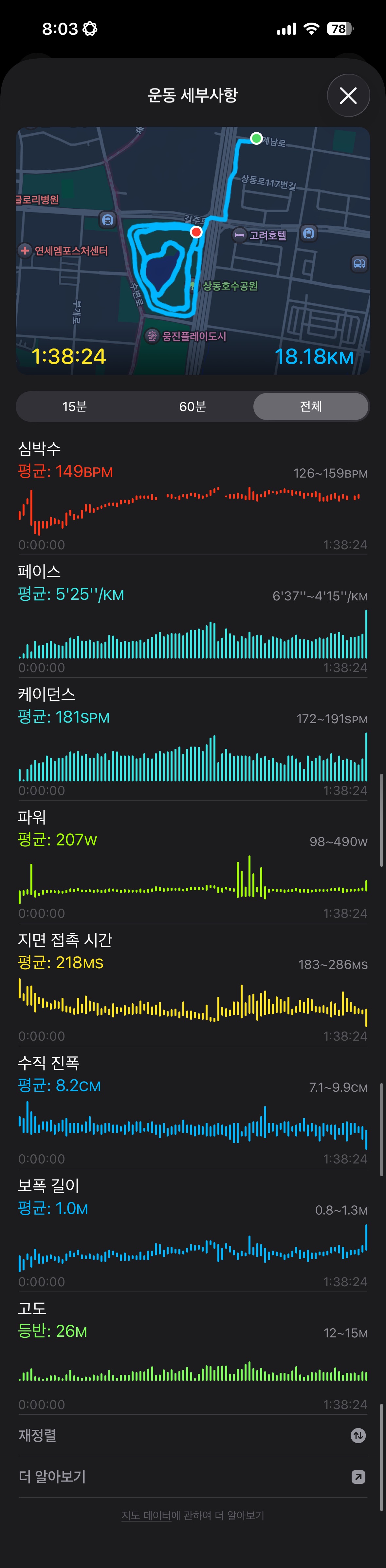
Task: Tap the 재정렬 row to reorder metrics
Action: point(193,1435)
